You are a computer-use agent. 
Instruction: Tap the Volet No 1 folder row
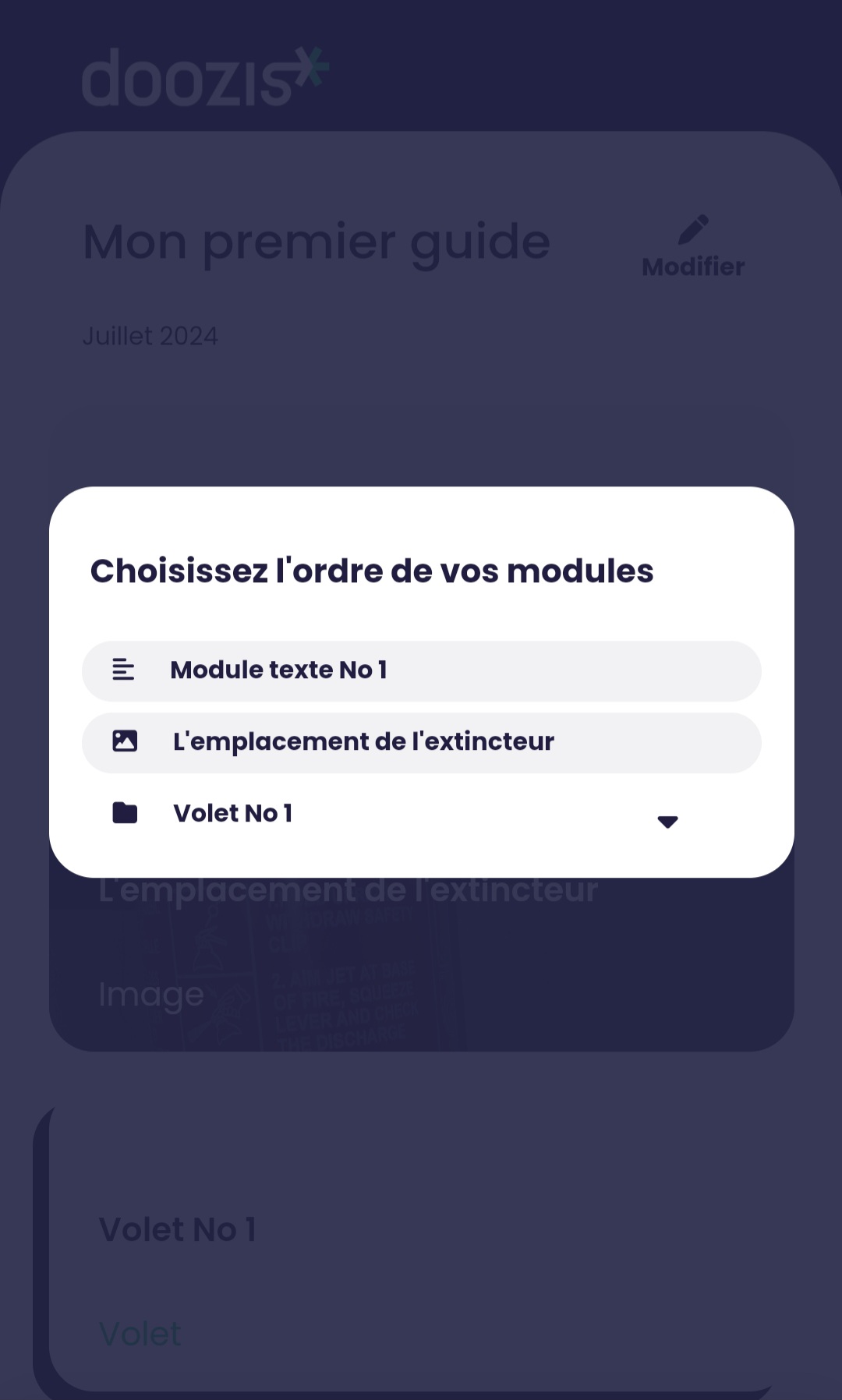coord(421,814)
